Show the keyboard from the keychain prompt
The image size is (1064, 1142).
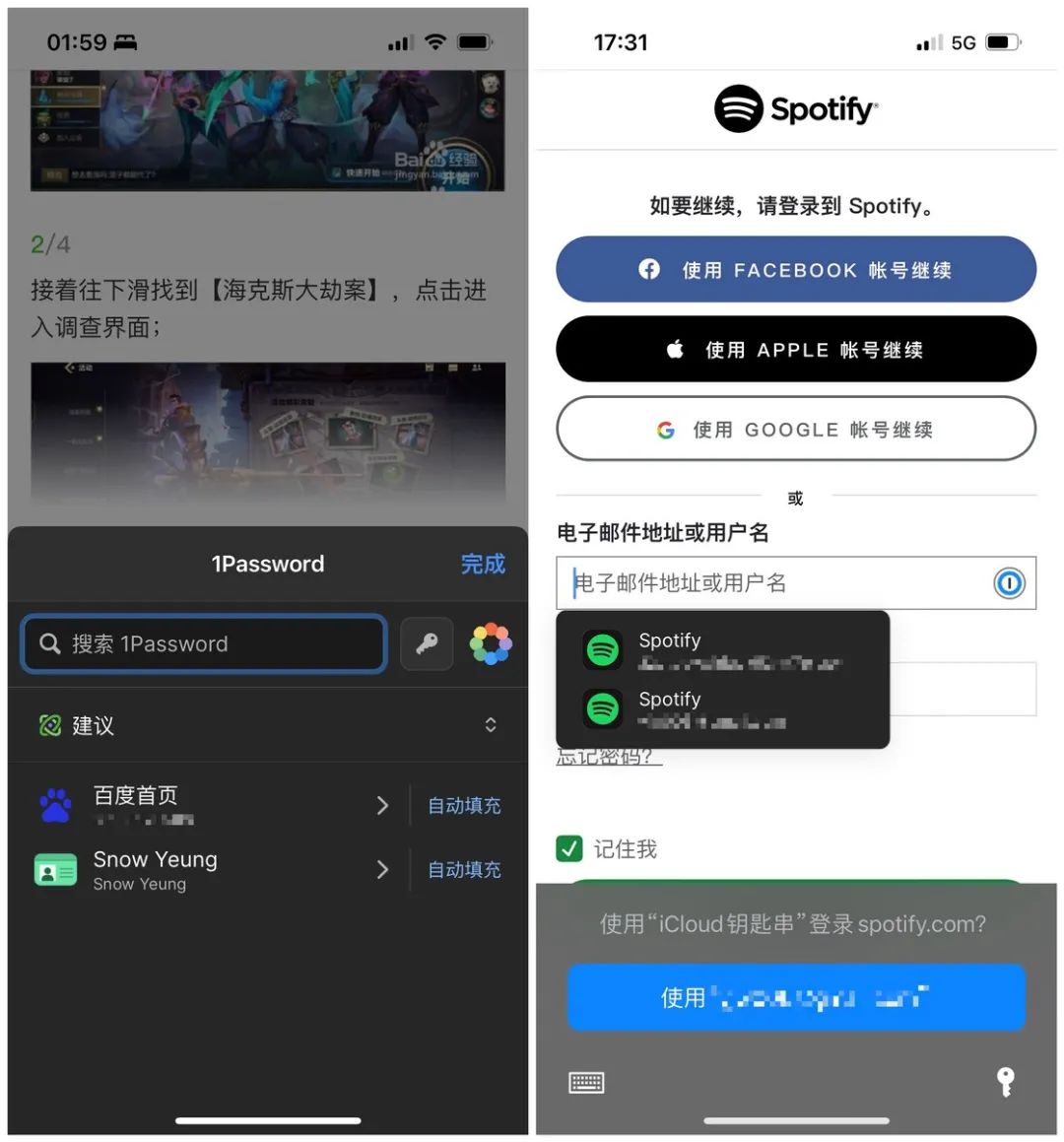point(586,1083)
